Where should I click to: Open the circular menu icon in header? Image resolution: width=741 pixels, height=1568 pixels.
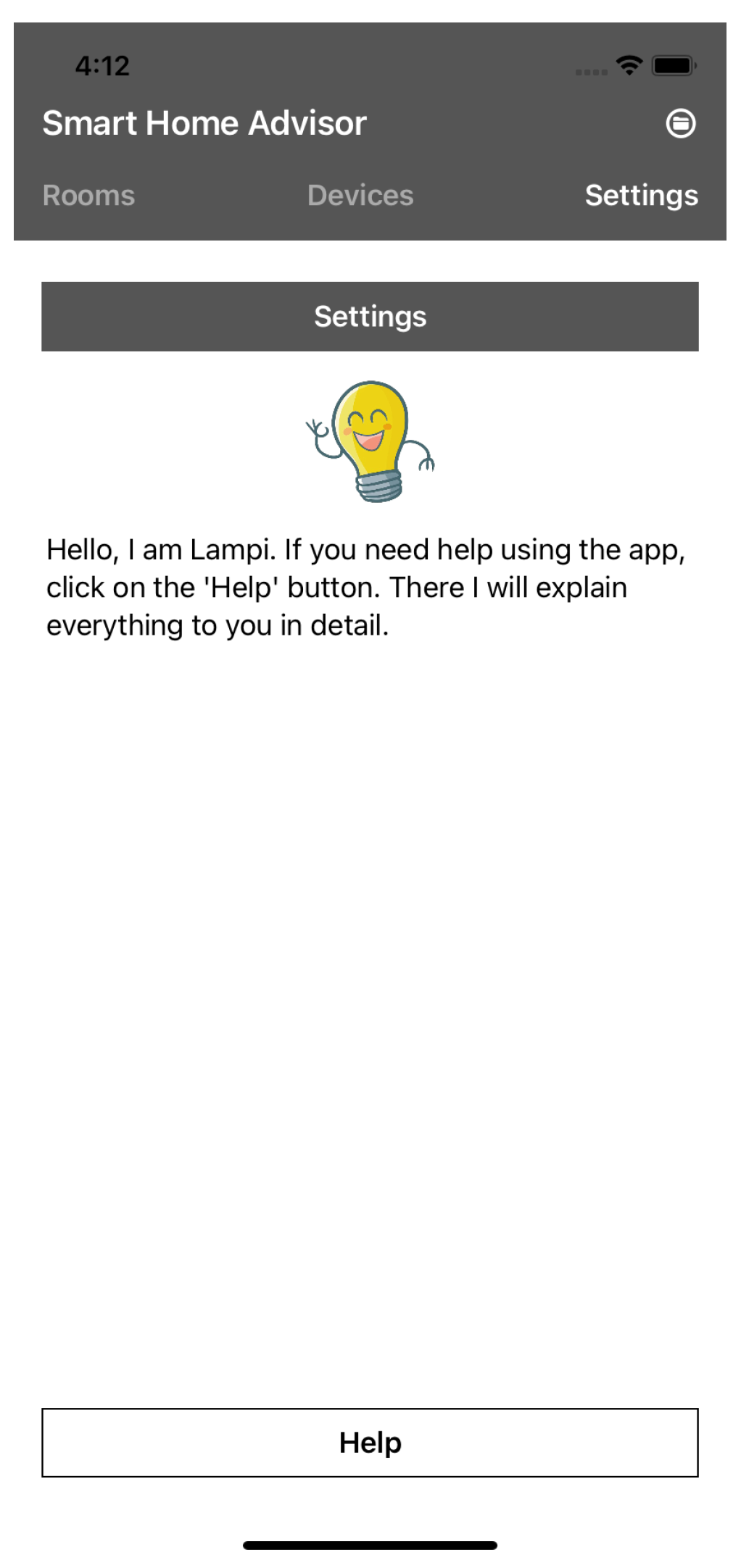click(680, 123)
